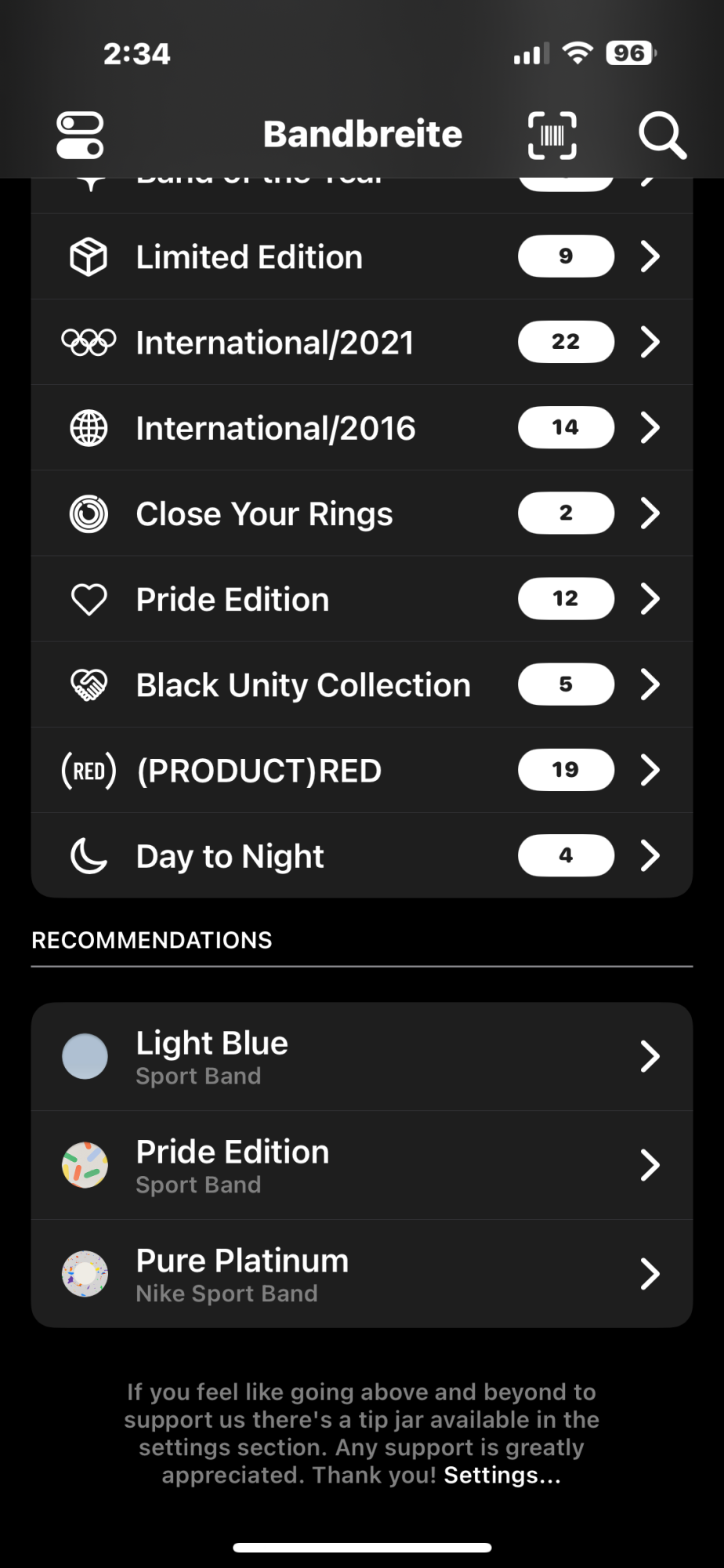Open the Day to Night category
724x1568 pixels.
[x=361, y=855]
